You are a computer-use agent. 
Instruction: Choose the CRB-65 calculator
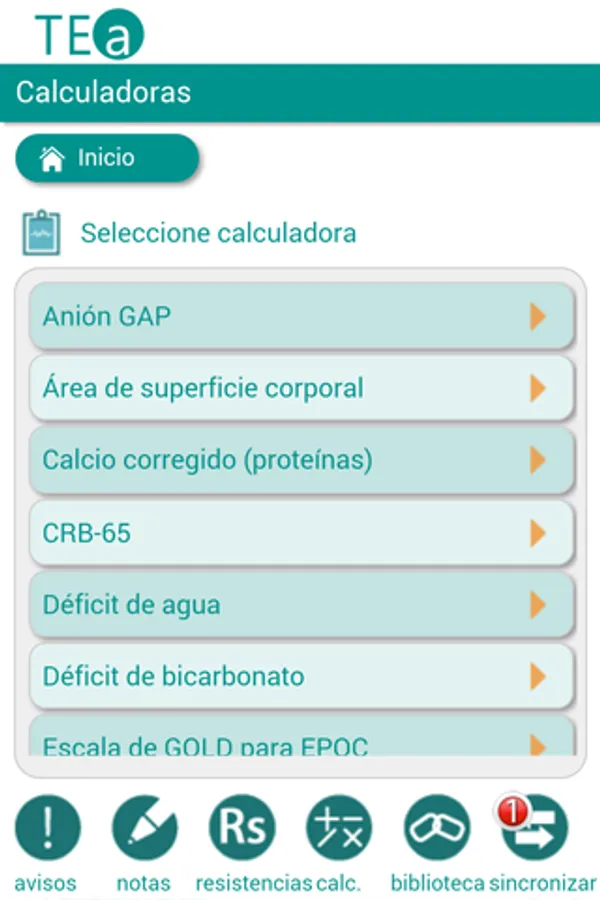[x=300, y=533]
